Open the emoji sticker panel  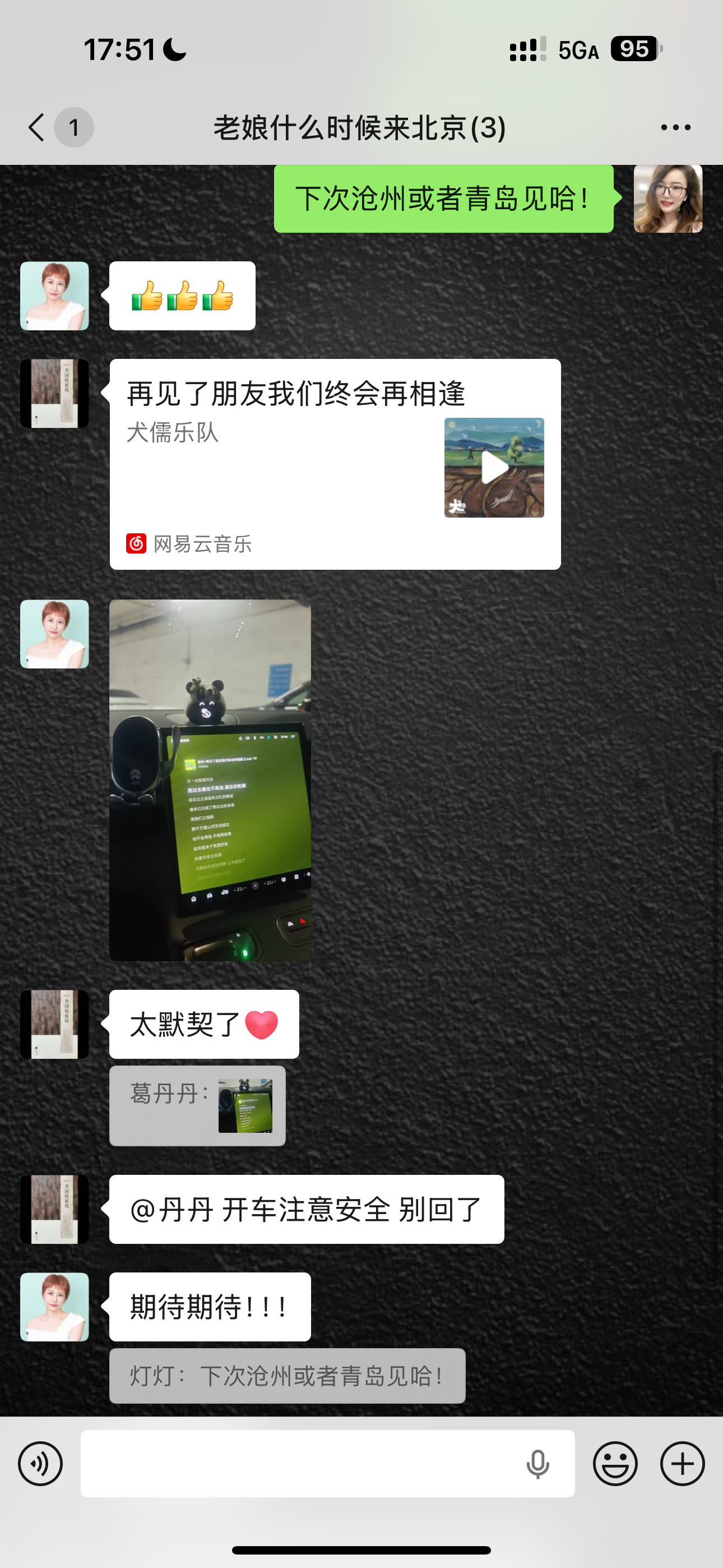tap(615, 1463)
